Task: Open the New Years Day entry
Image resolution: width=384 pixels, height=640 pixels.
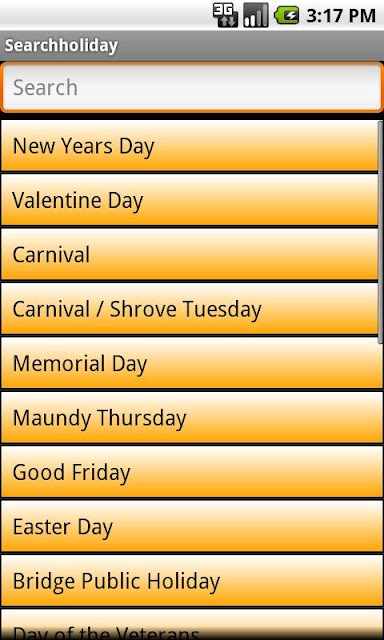Action: click(x=190, y=146)
